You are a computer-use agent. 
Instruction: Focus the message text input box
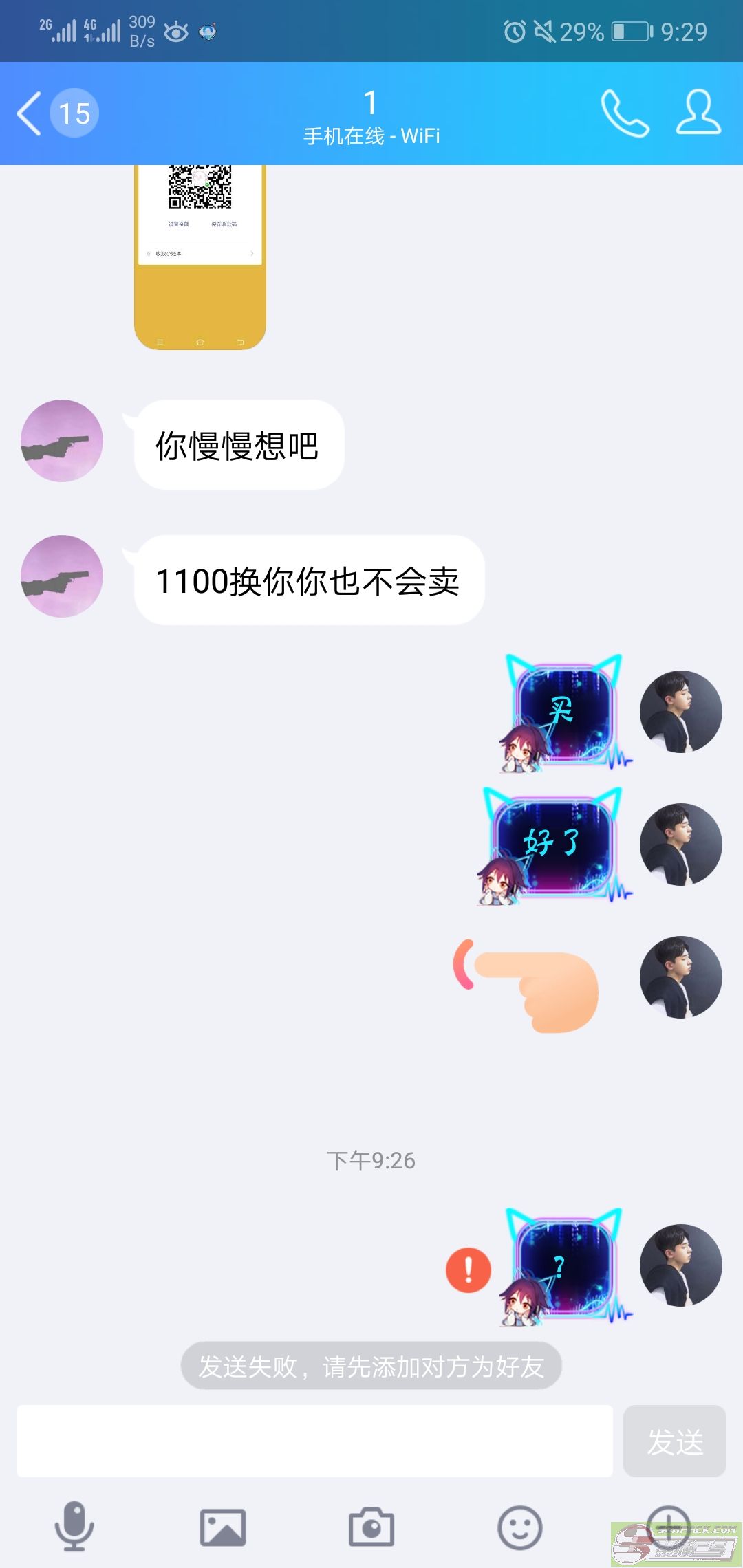coord(314,1441)
